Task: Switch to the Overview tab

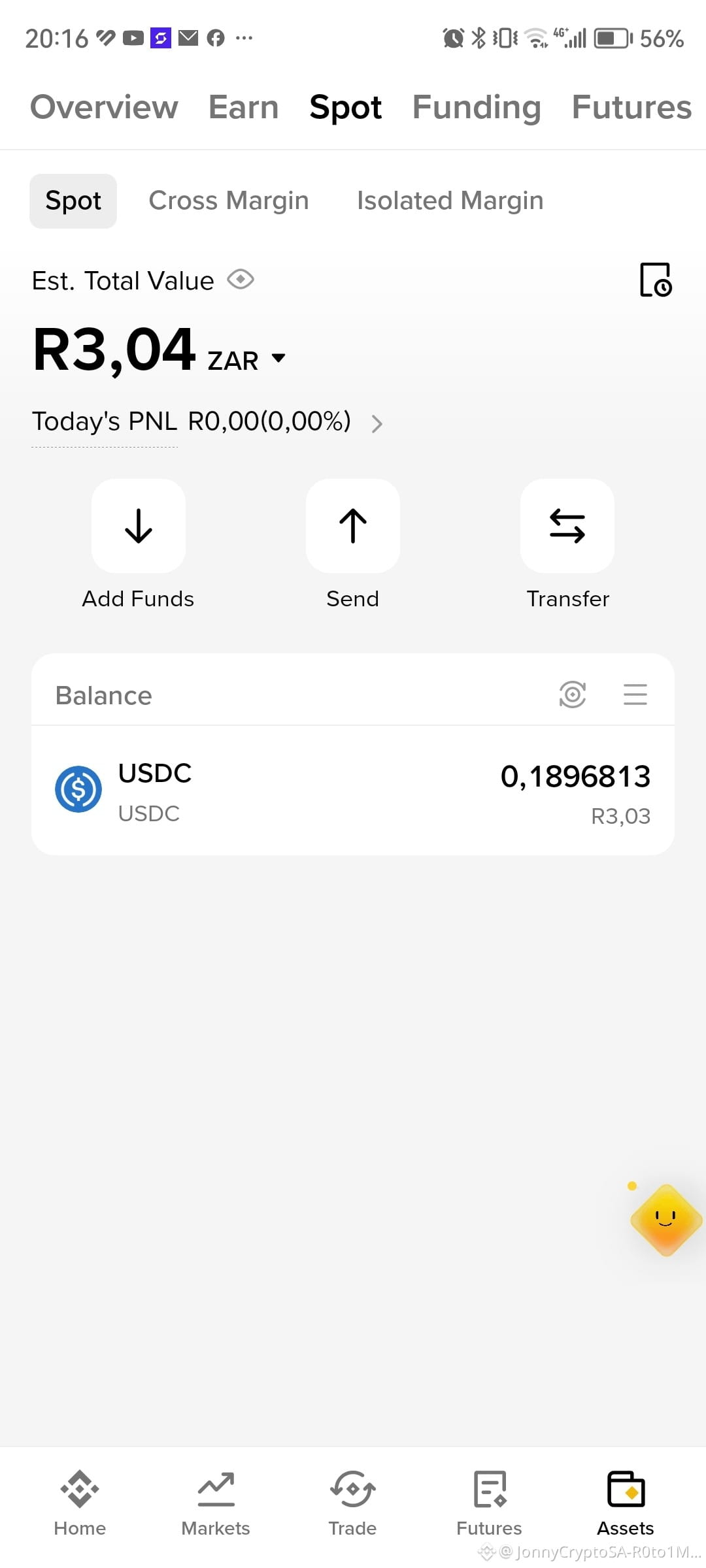Action: tap(104, 107)
